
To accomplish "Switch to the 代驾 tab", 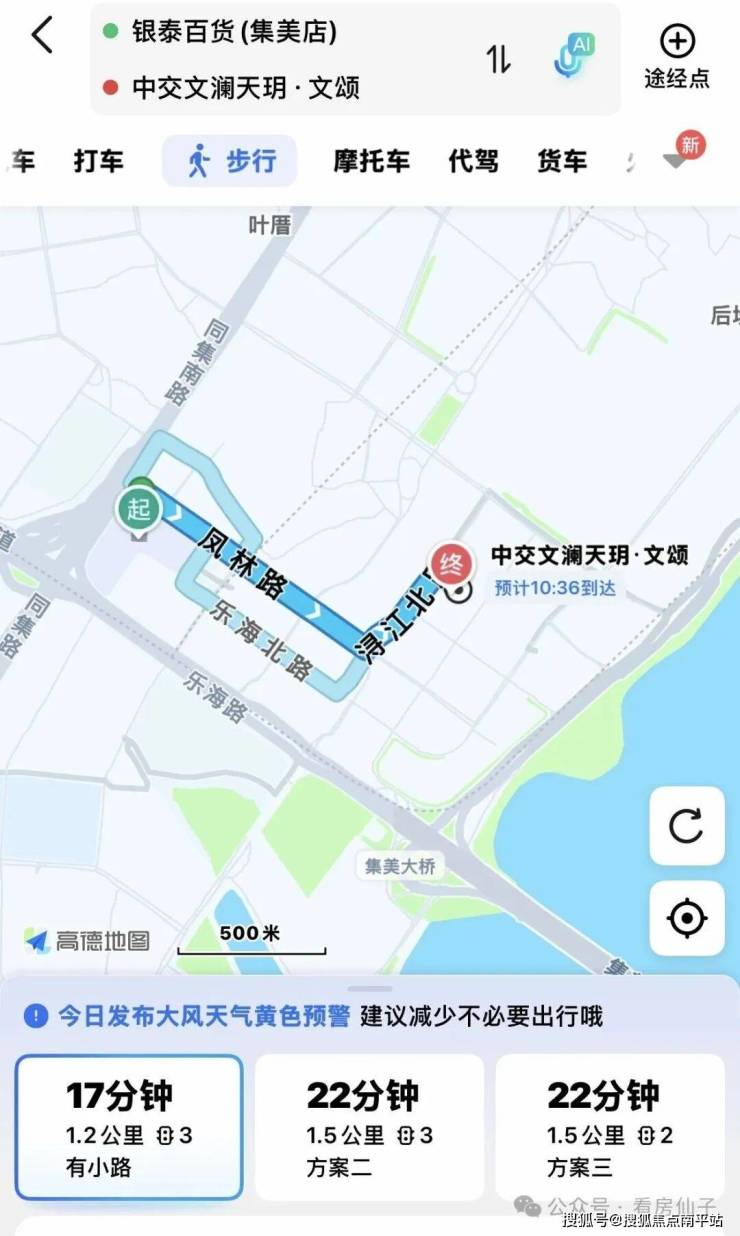I will (473, 161).
